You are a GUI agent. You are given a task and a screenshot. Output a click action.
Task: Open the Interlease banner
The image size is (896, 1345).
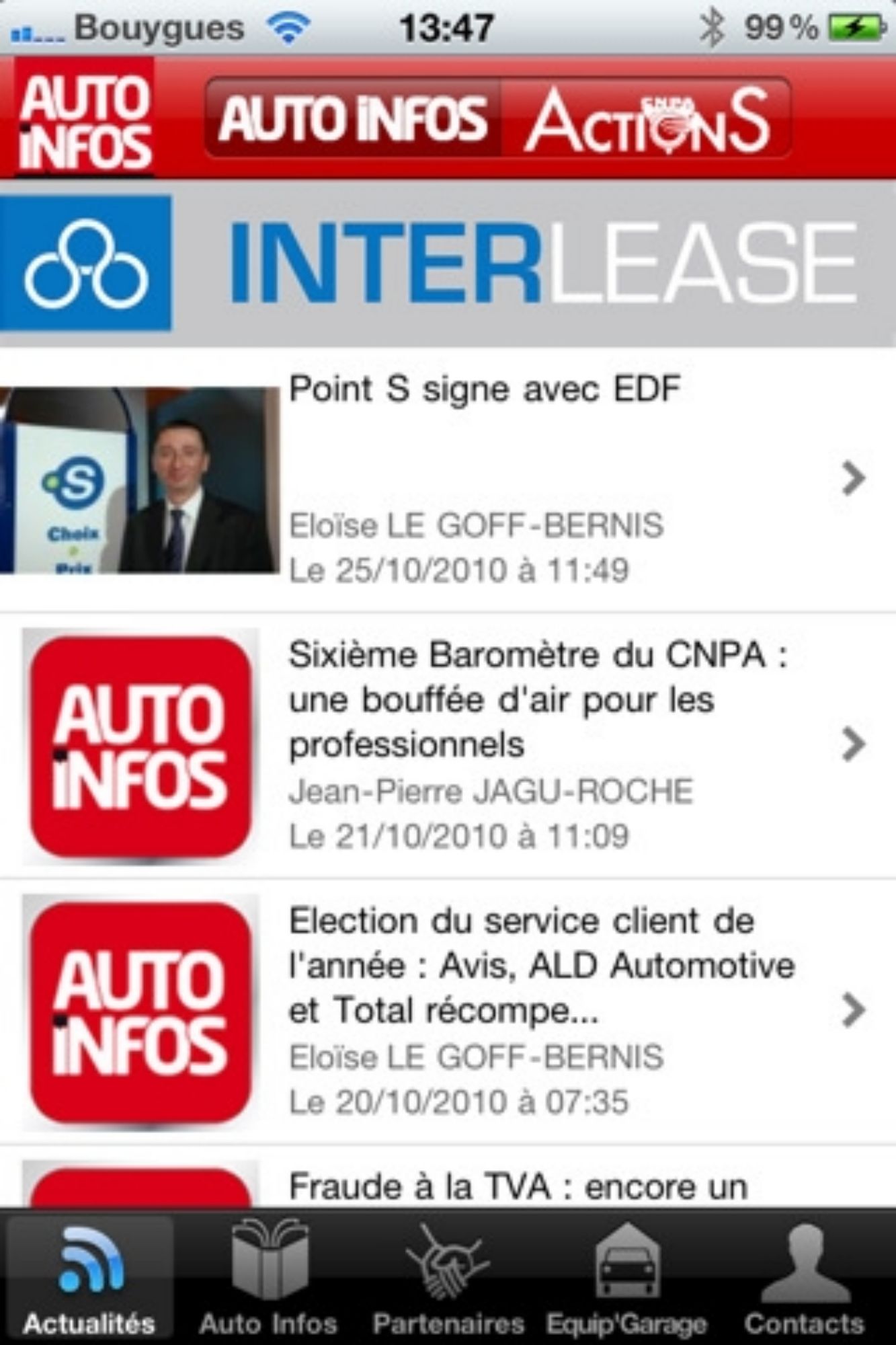(x=448, y=264)
